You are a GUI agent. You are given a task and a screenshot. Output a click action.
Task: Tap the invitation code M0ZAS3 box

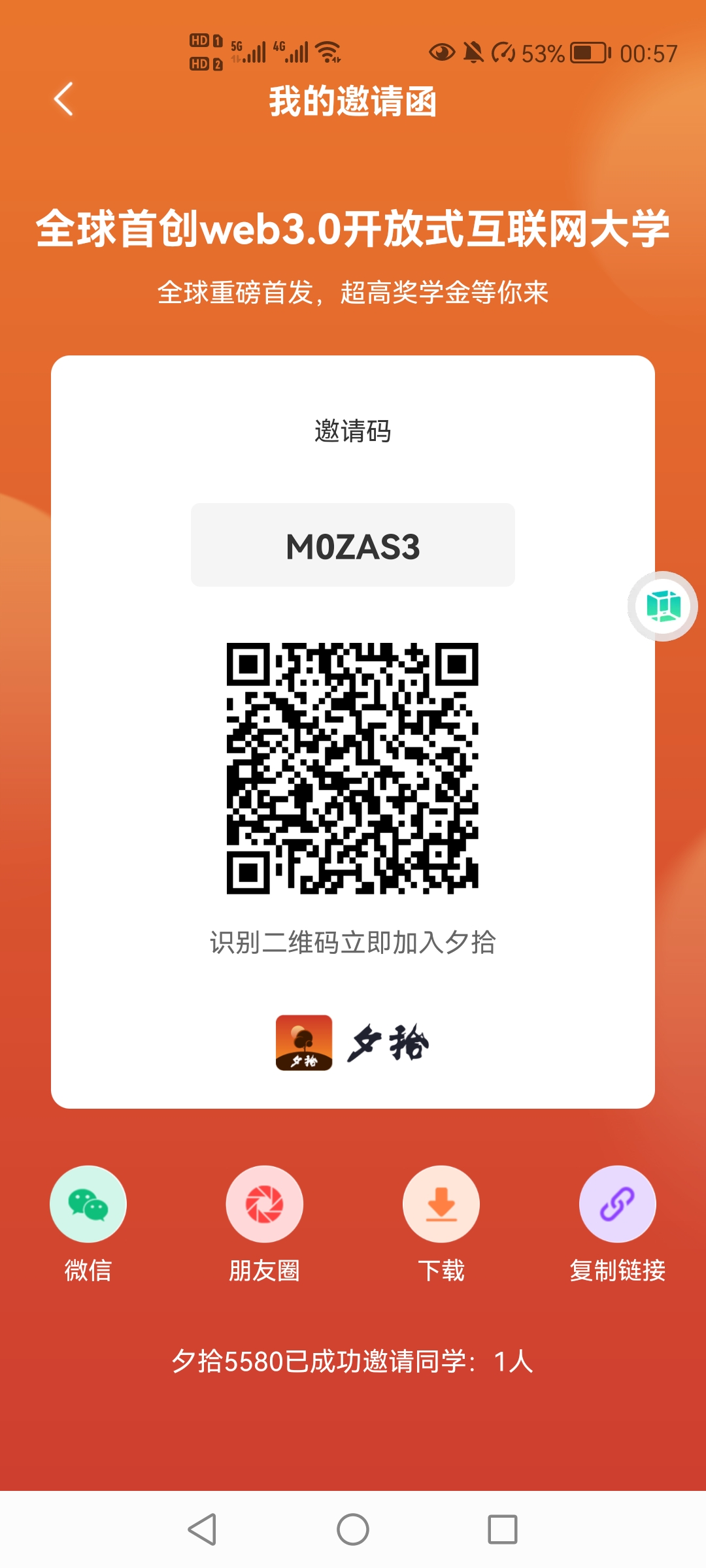click(353, 546)
